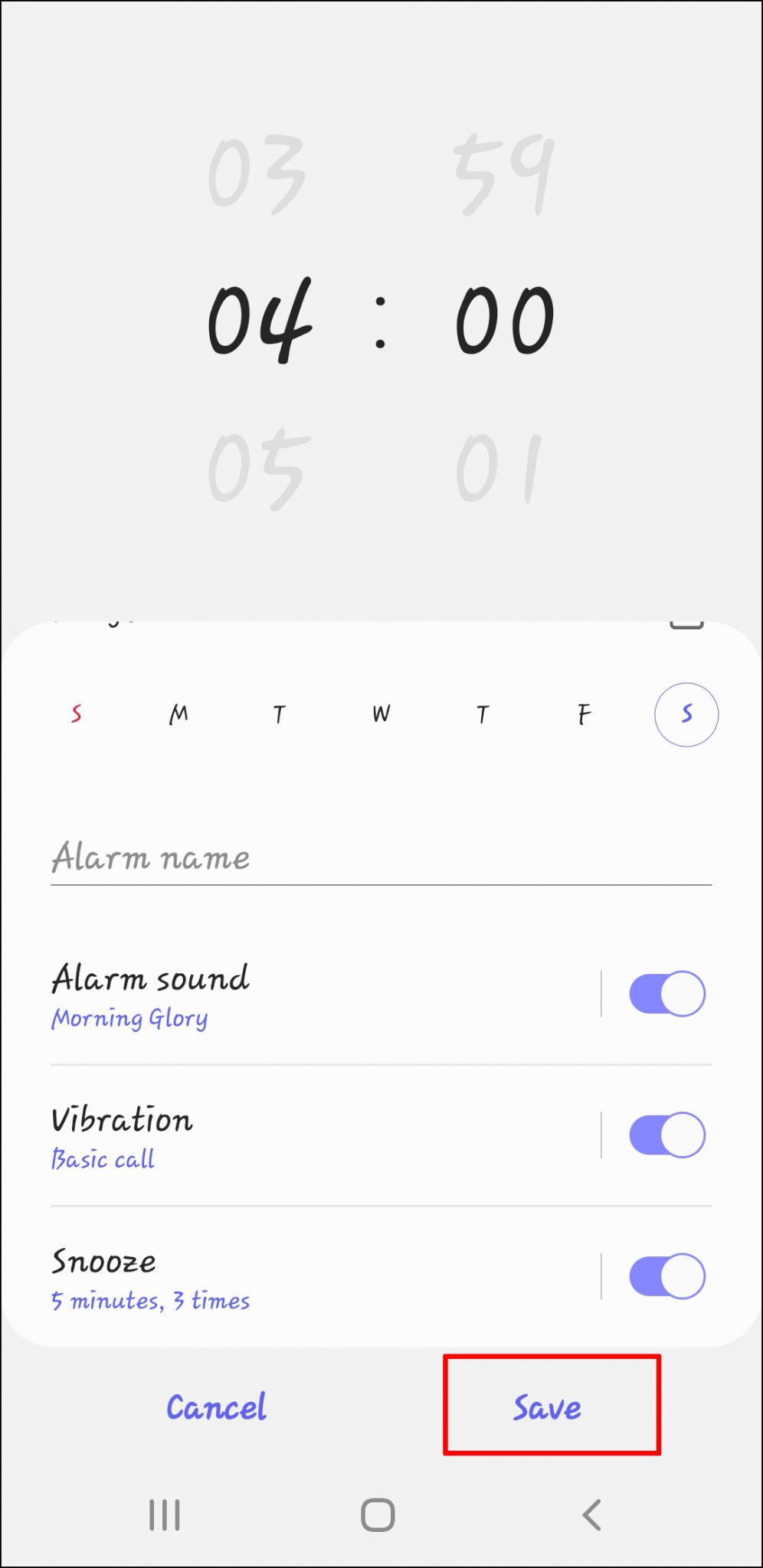This screenshot has height=1568, width=763.
Task: Select Sunday as a repeat day
Action: coord(75,714)
